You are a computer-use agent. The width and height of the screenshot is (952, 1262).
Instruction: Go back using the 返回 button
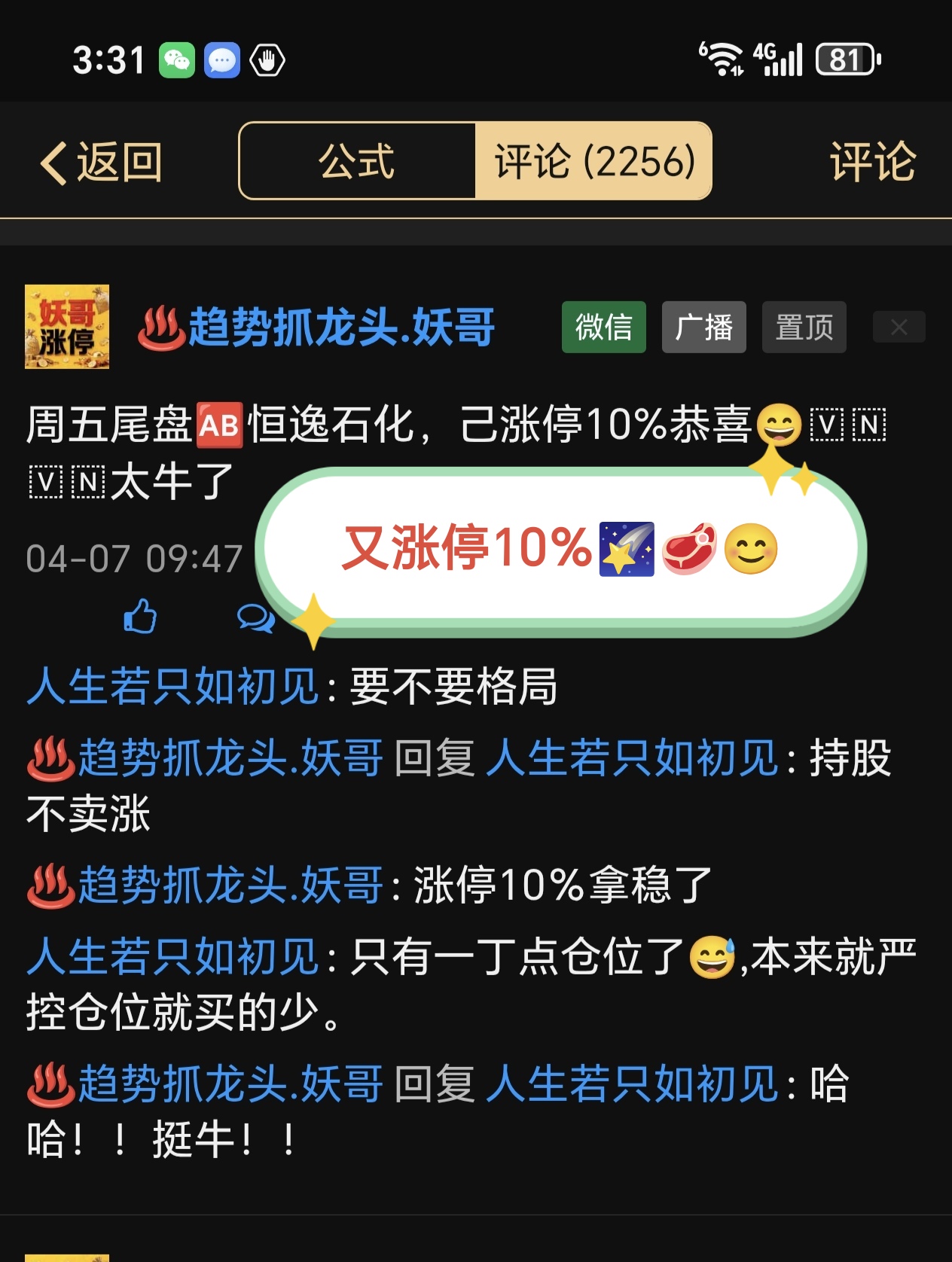102,162
